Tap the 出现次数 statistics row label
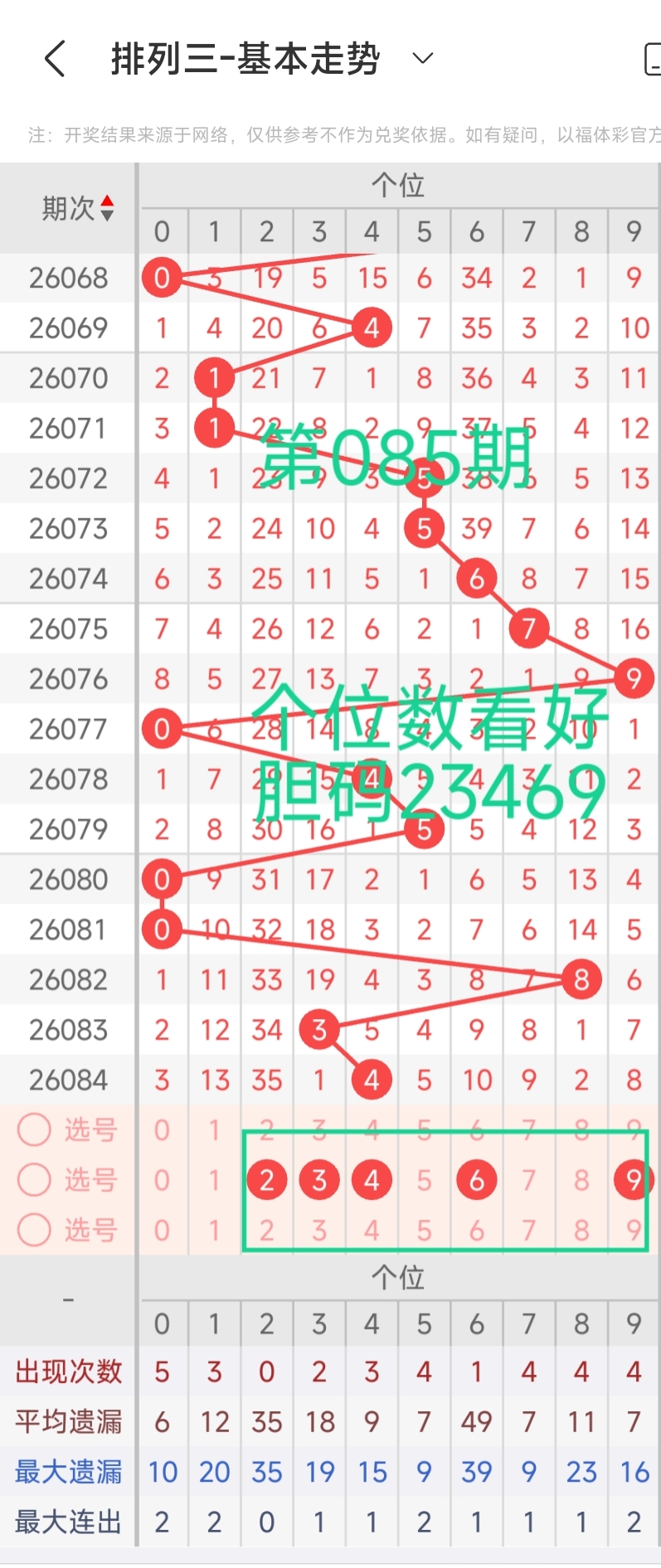This screenshot has height=1568, width=661. click(66, 1372)
